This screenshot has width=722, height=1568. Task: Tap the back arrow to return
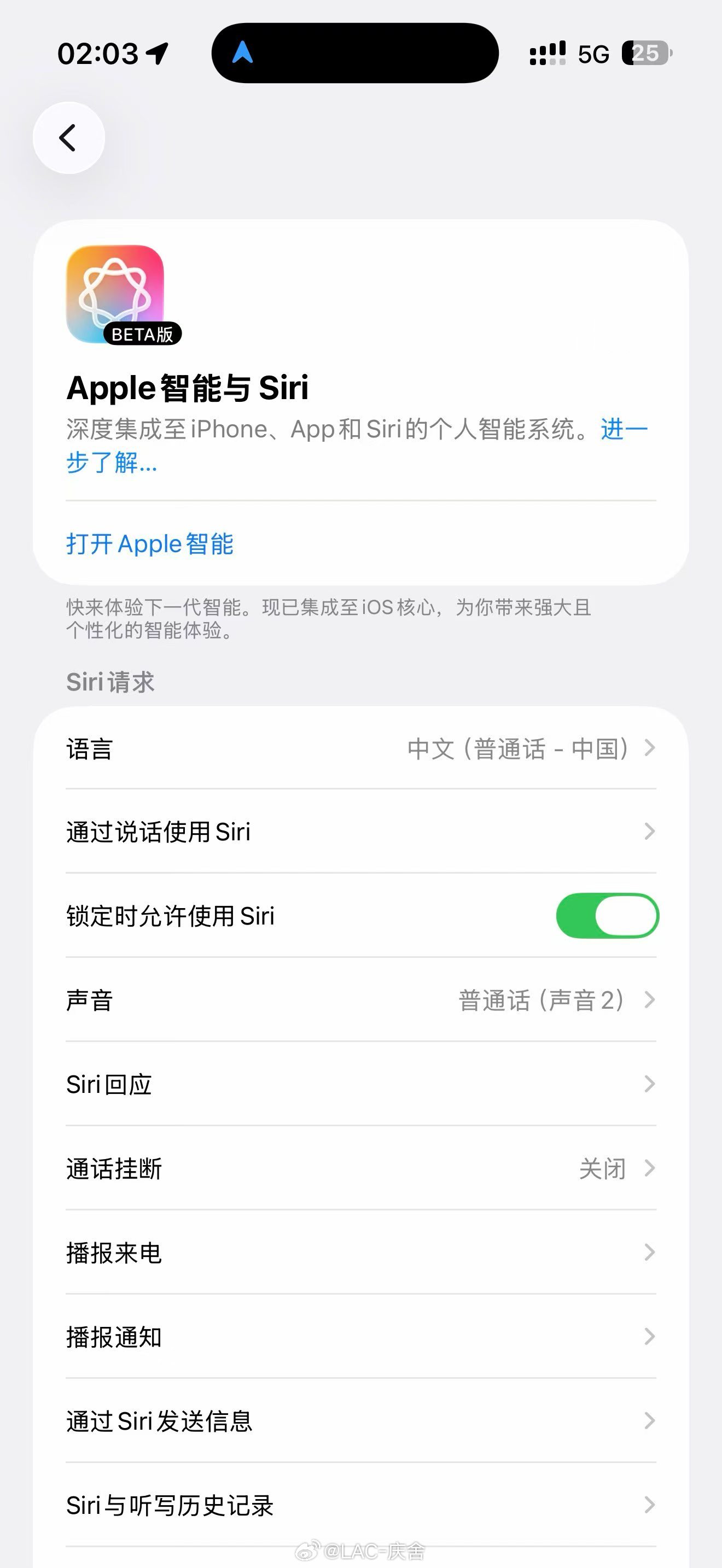coord(68,137)
